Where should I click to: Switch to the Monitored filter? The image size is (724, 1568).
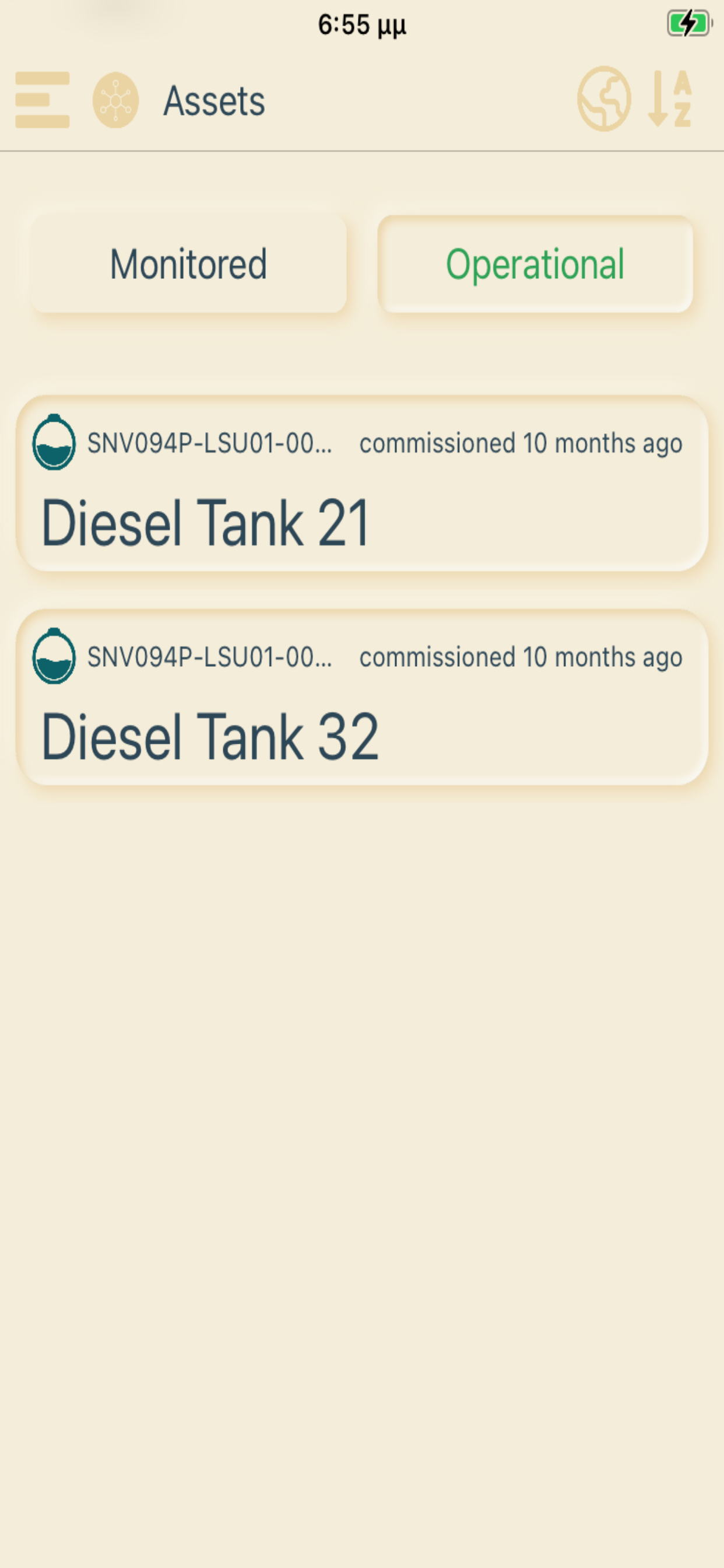(x=189, y=264)
